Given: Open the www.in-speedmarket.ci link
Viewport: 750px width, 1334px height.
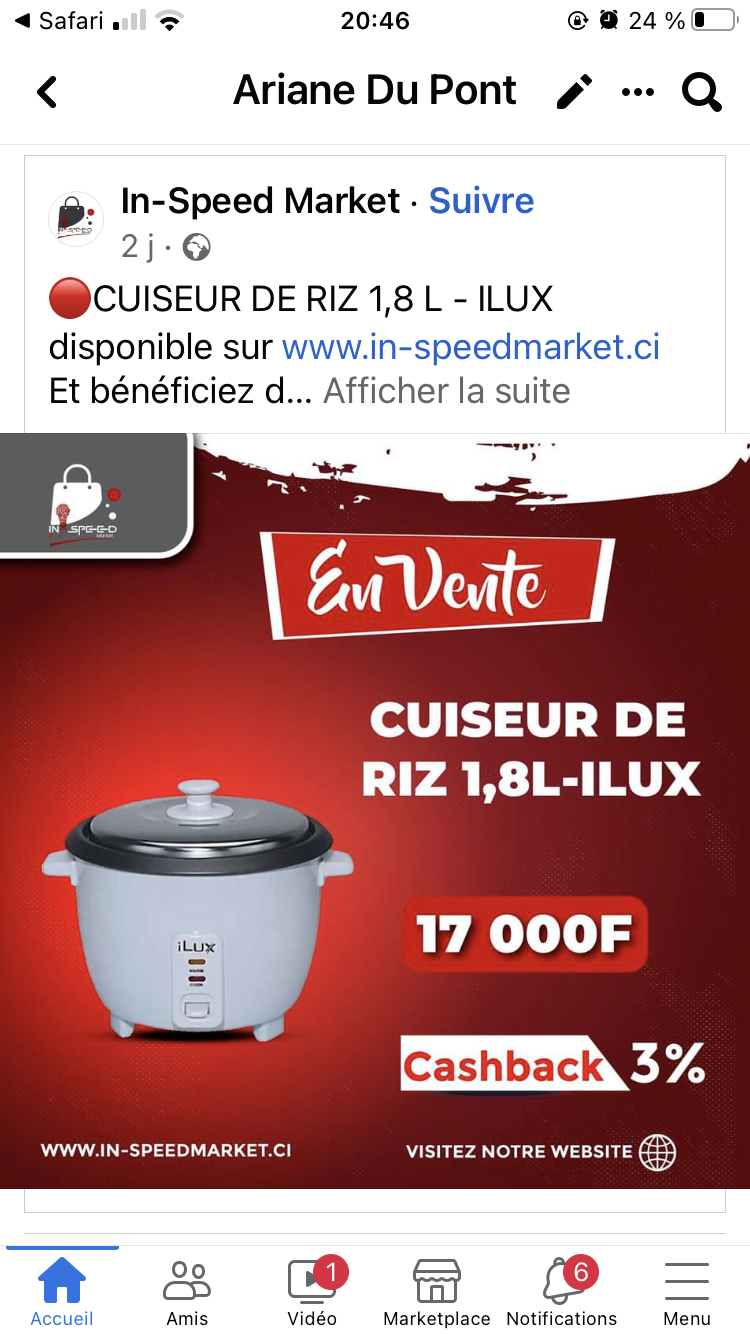Looking at the screenshot, I should 471,347.
